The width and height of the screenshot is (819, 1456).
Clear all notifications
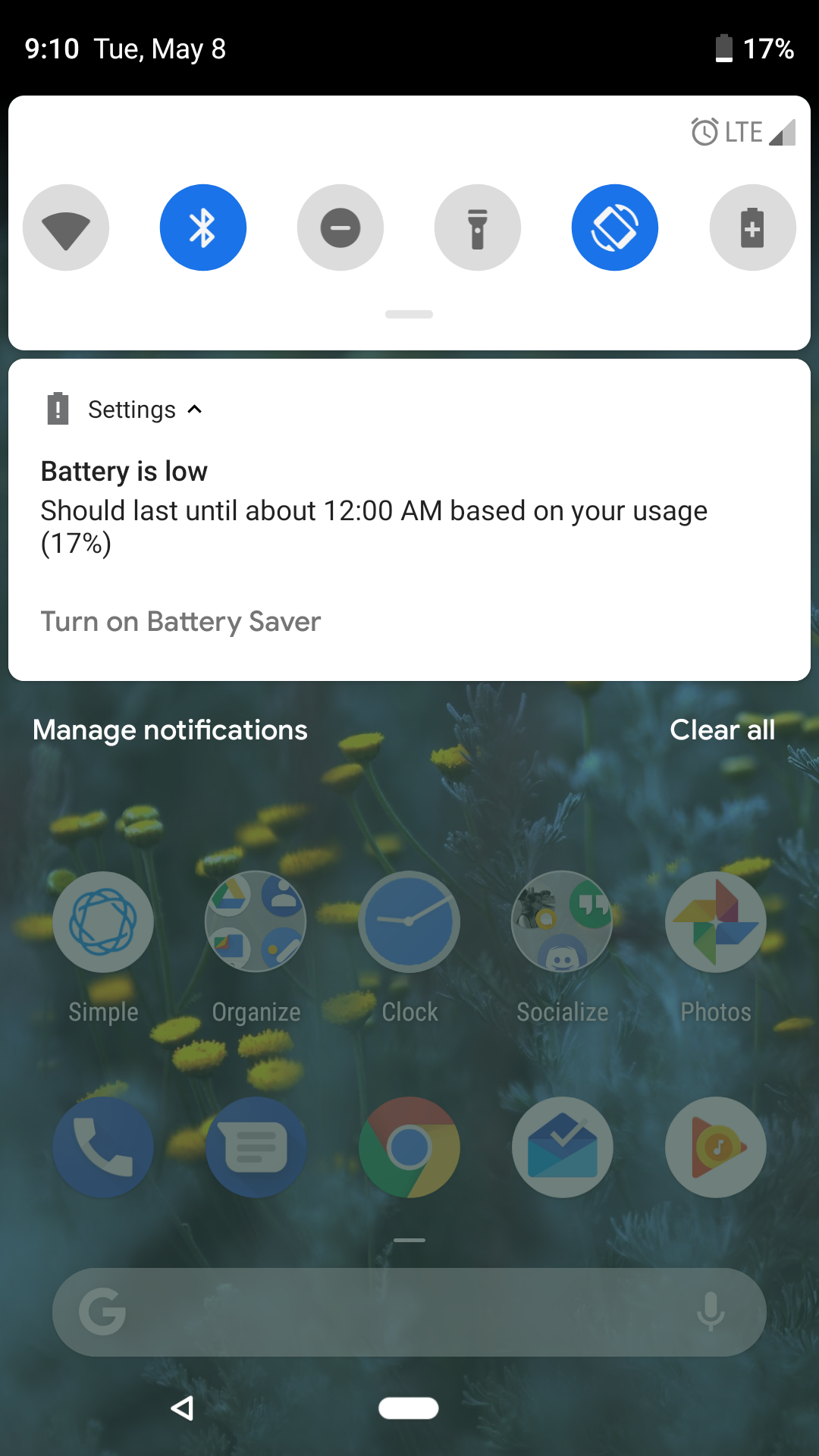[722, 730]
